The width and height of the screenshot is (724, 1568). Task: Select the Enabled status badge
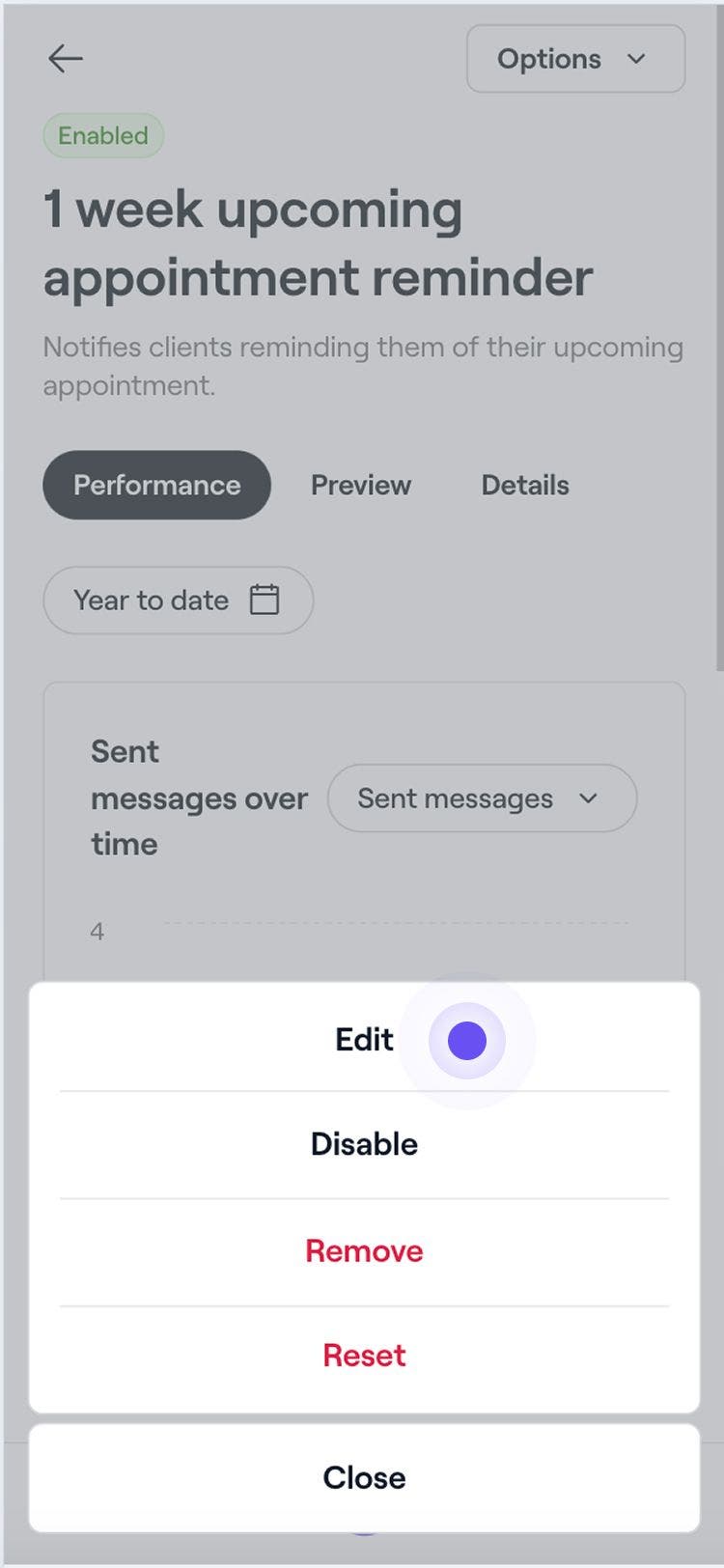click(102, 135)
